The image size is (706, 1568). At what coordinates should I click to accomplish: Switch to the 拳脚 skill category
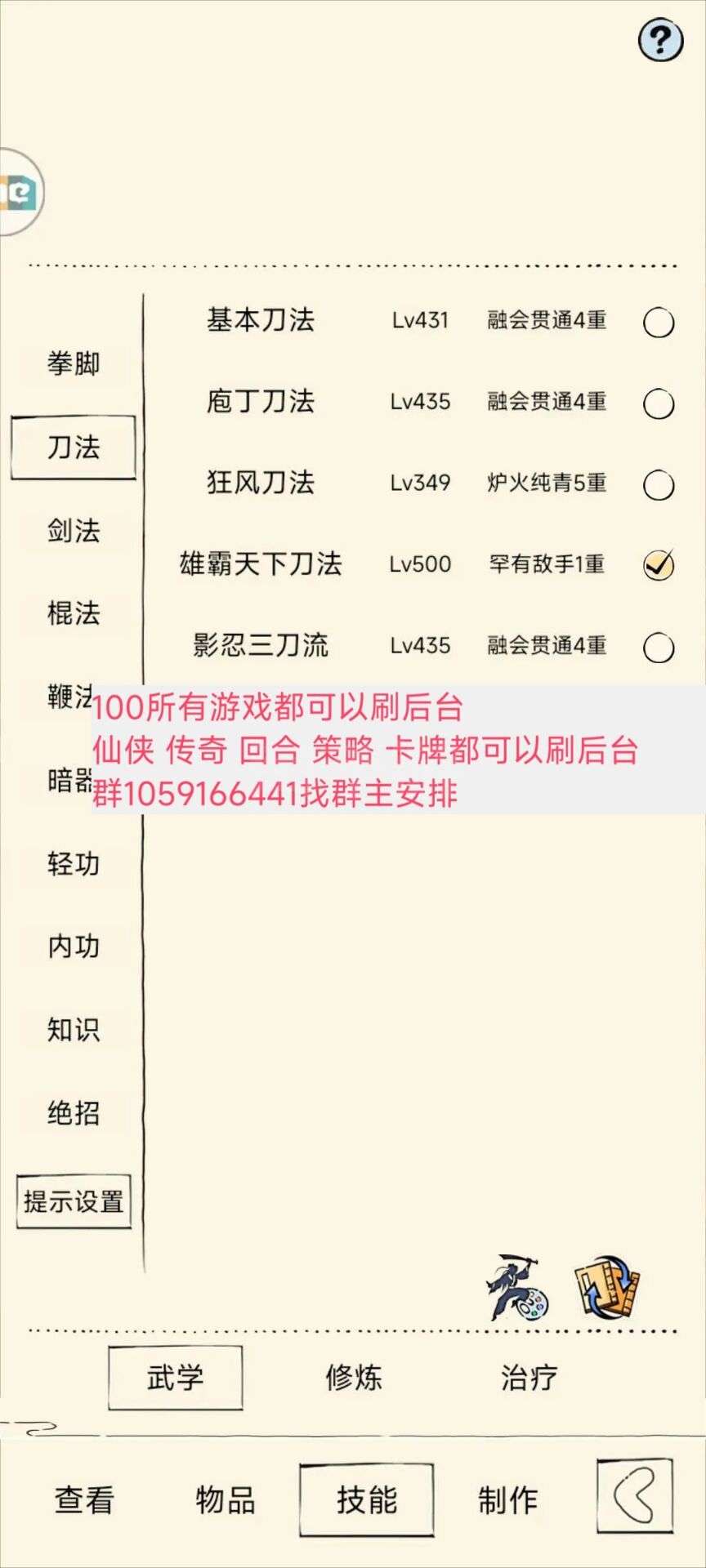(74, 363)
